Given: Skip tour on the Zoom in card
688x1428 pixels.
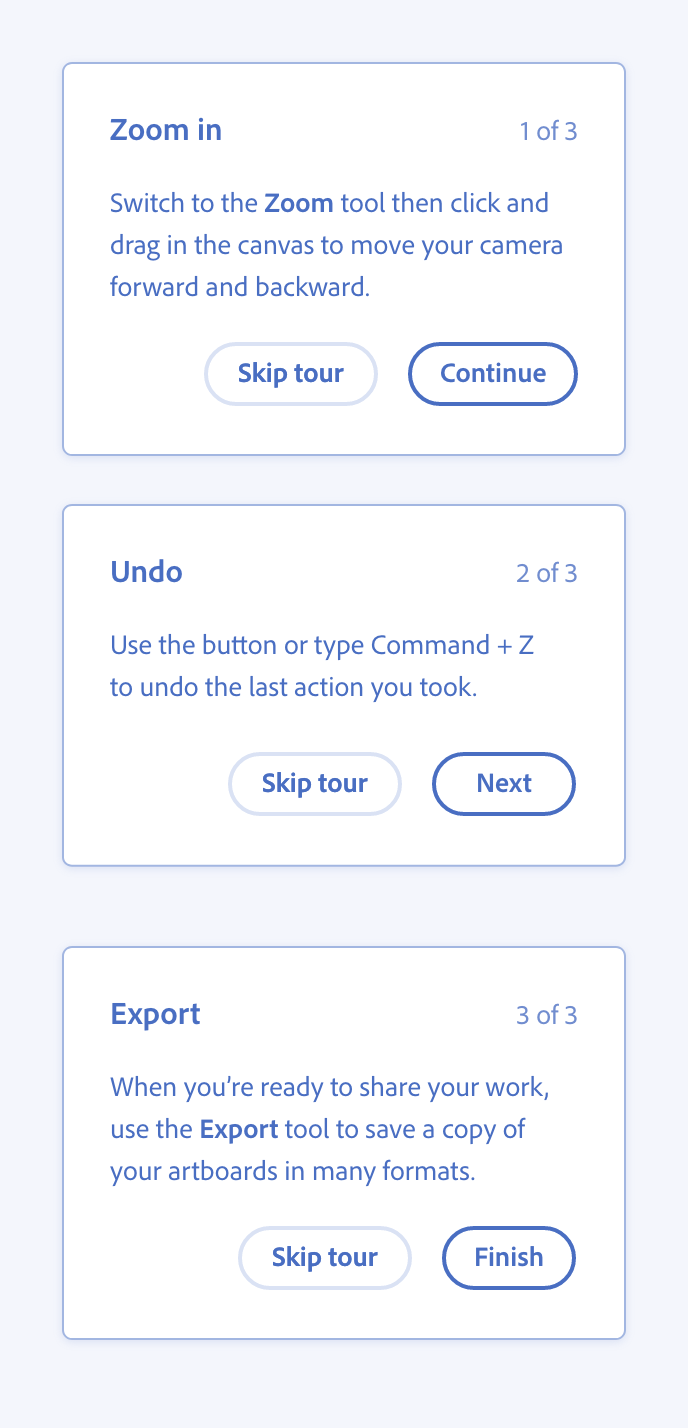Looking at the screenshot, I should click(x=290, y=374).
